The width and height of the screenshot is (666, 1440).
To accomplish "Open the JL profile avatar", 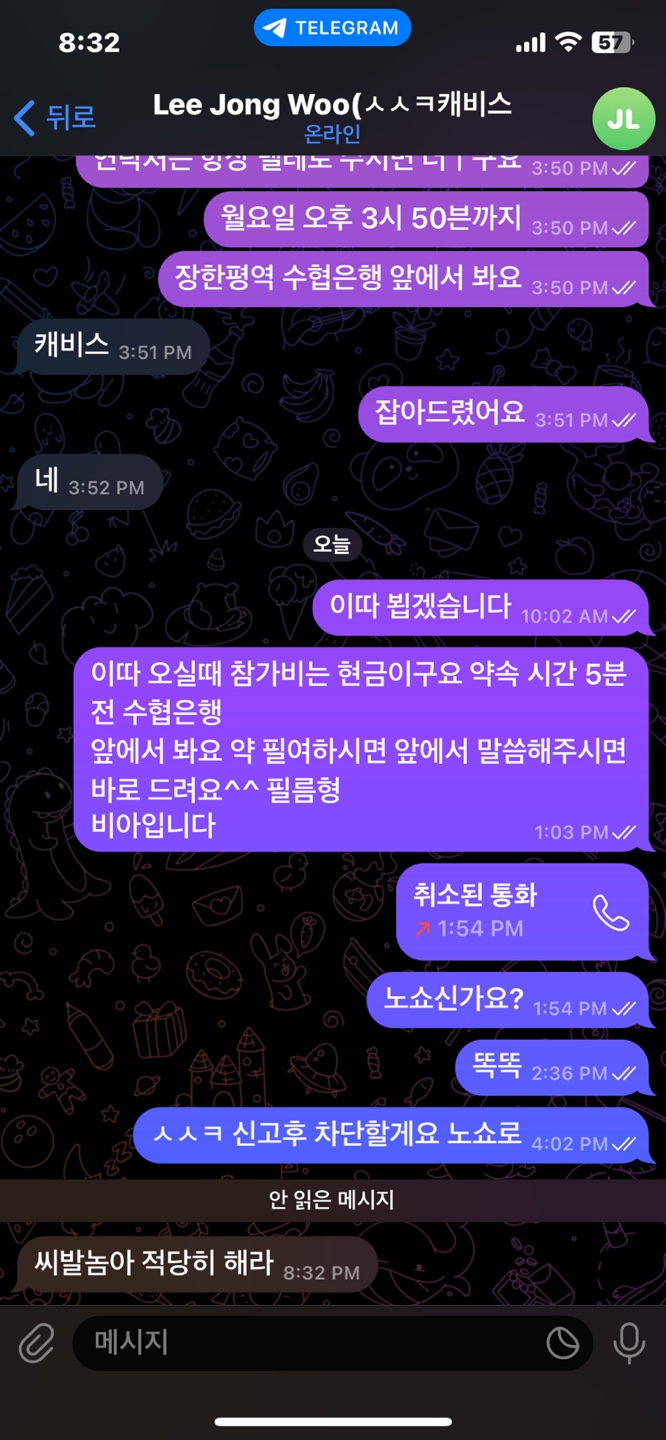I will [622, 120].
